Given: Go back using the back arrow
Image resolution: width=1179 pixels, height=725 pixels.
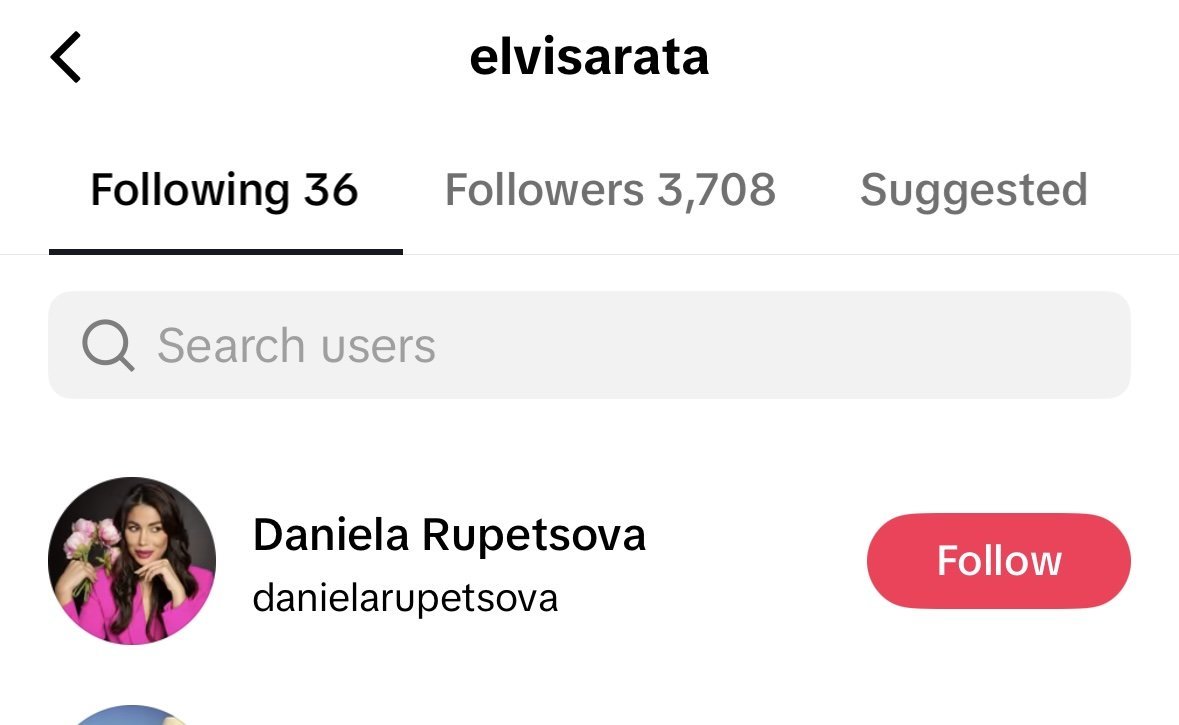Looking at the screenshot, I should 66,57.
